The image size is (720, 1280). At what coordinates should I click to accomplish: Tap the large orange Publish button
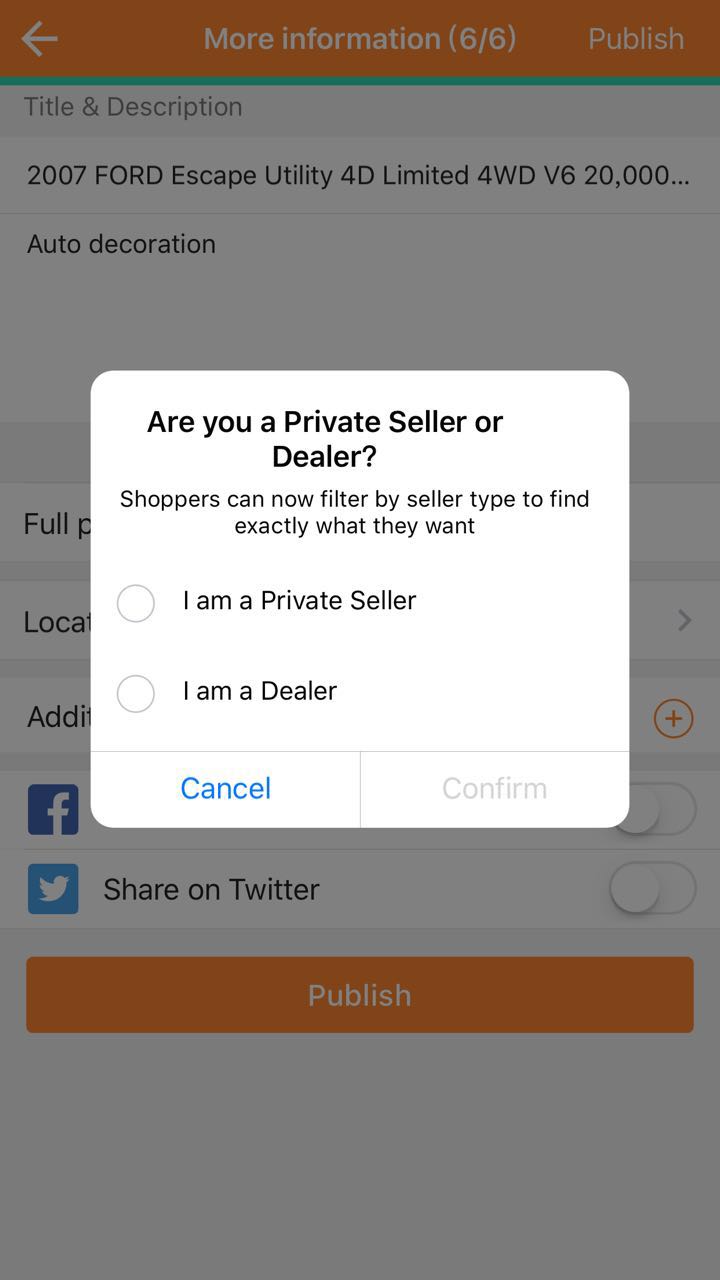(360, 995)
